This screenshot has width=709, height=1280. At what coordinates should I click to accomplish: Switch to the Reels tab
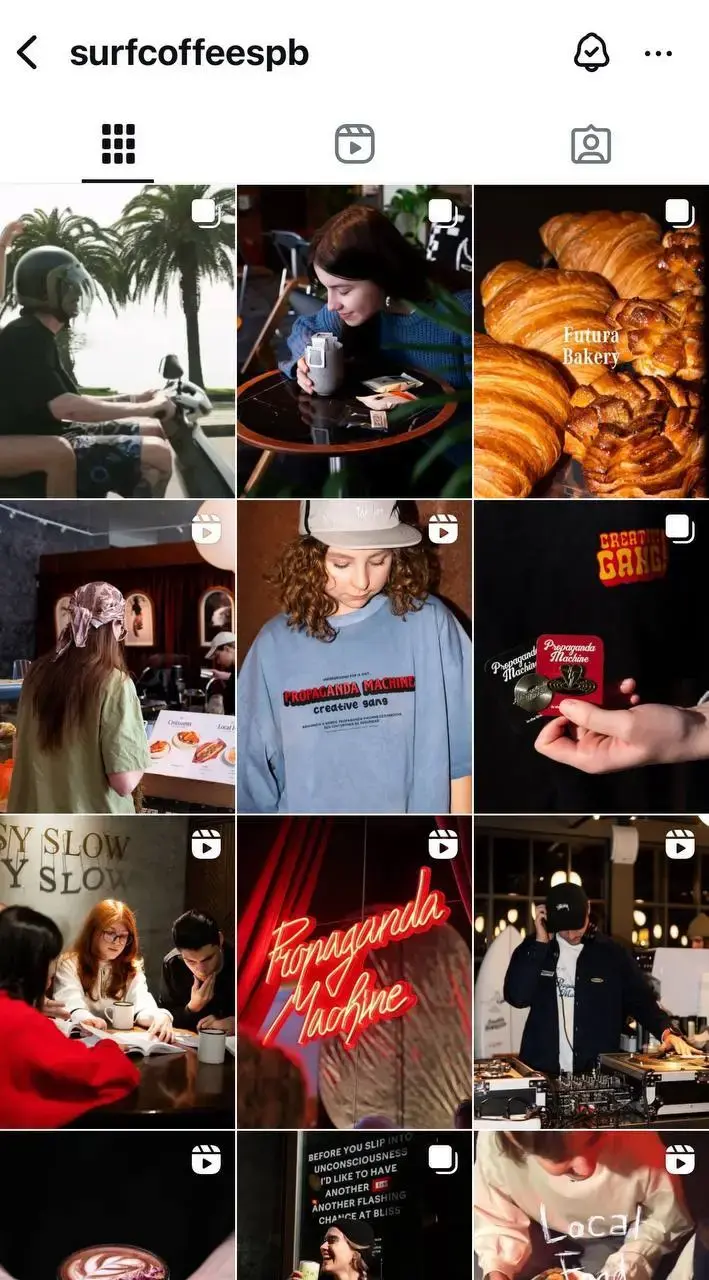354,145
